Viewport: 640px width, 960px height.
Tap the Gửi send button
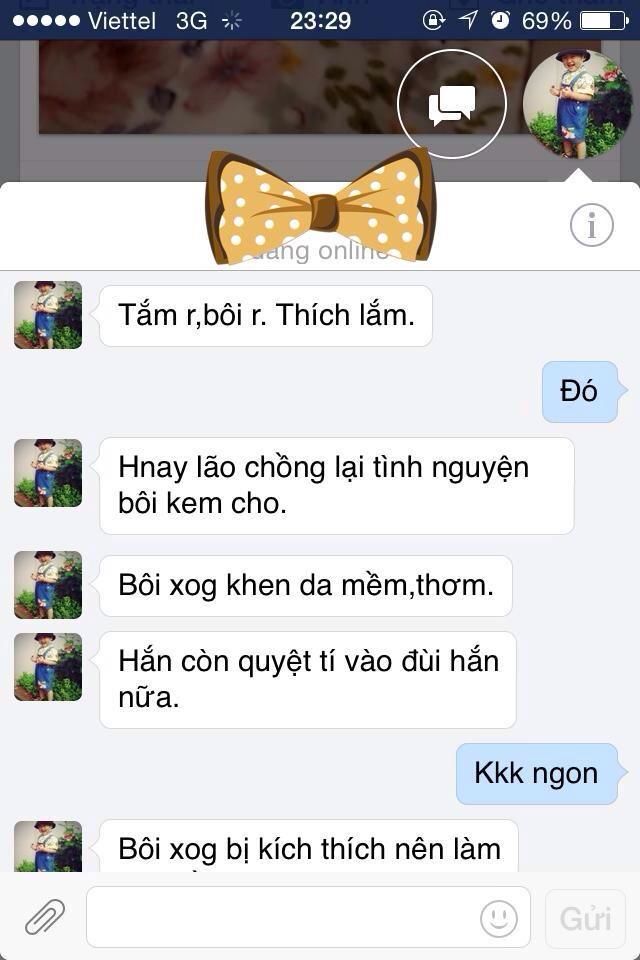(x=586, y=916)
